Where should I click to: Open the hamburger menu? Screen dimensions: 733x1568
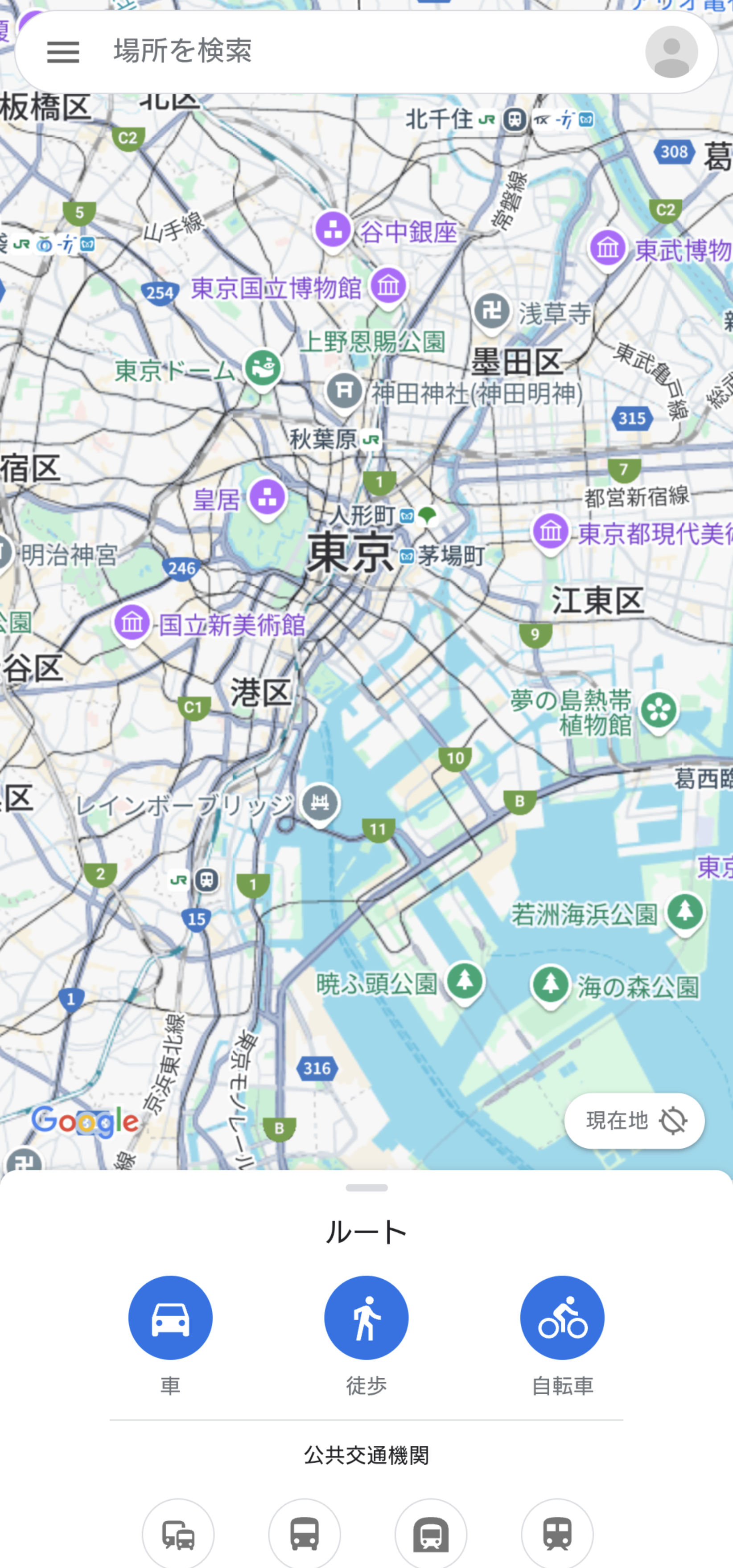(x=63, y=52)
